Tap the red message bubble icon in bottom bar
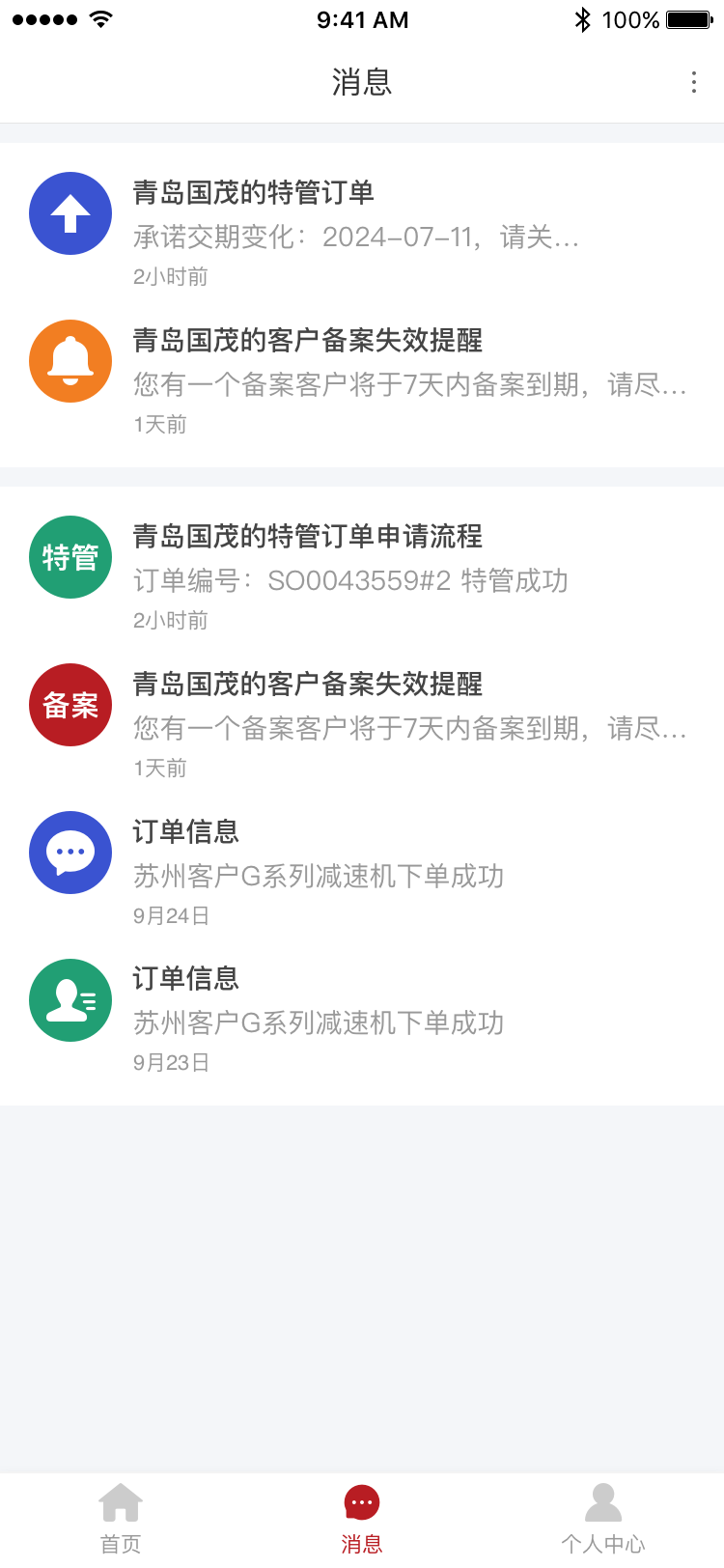The height and width of the screenshot is (1568, 724). click(x=362, y=1501)
